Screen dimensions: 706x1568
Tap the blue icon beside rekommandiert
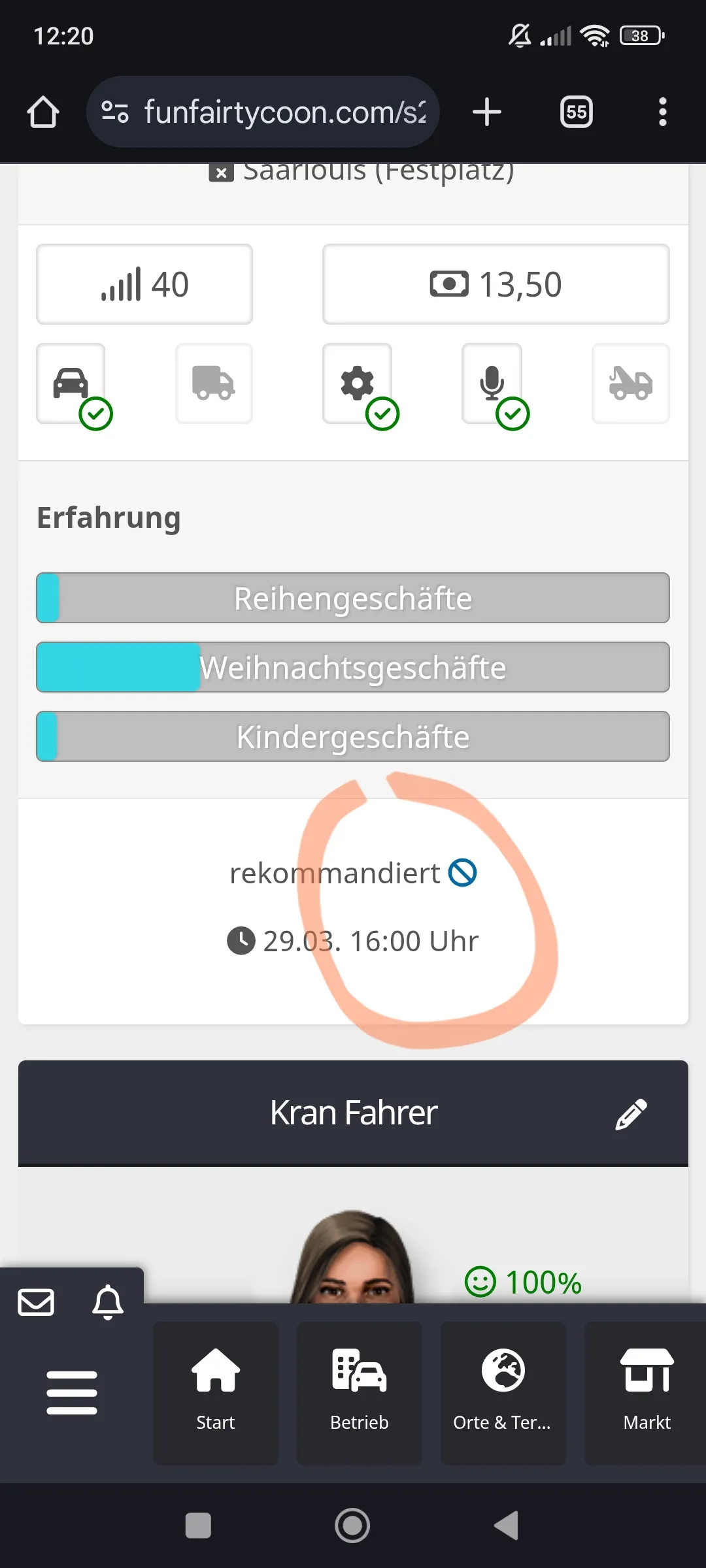[463, 873]
